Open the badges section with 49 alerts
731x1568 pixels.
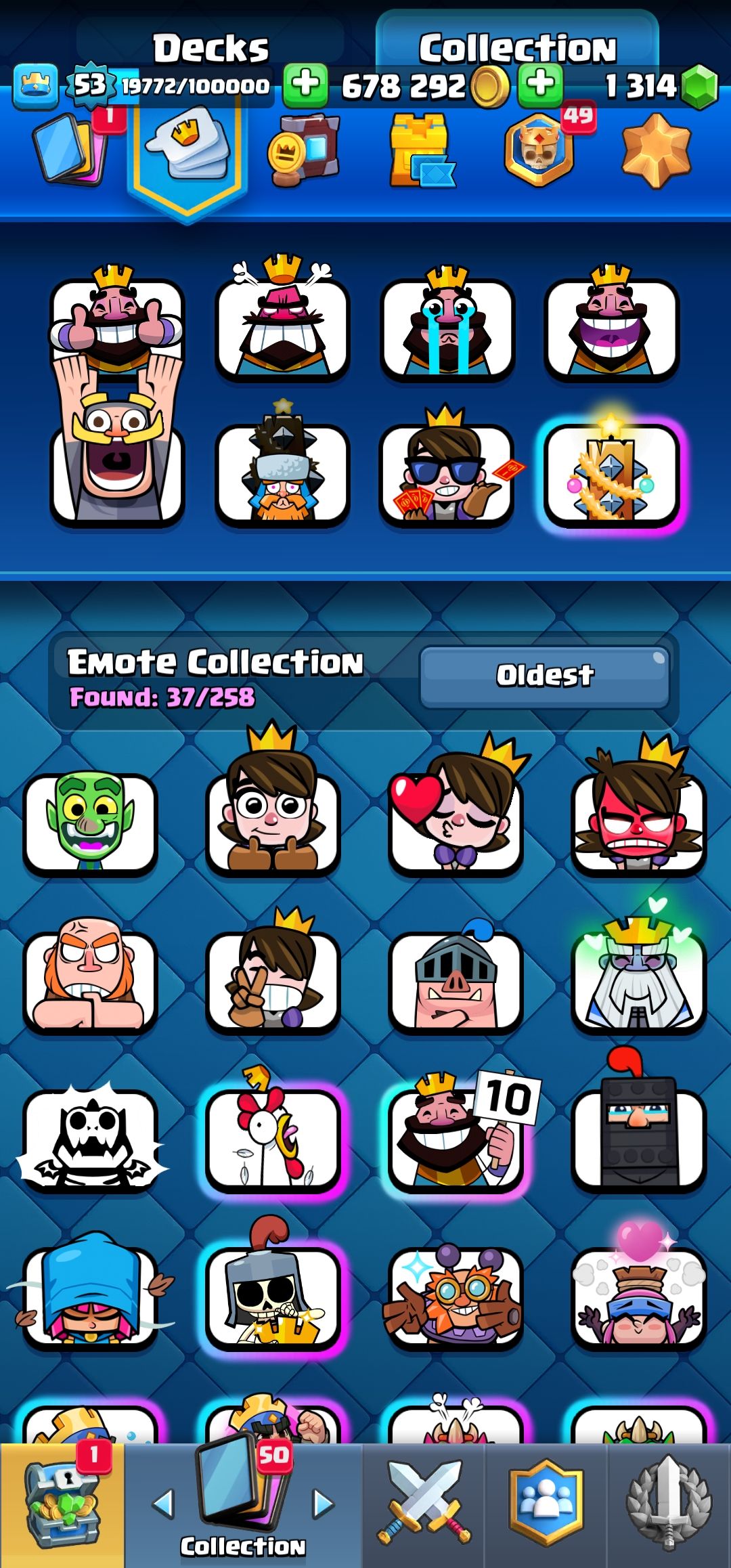click(539, 150)
